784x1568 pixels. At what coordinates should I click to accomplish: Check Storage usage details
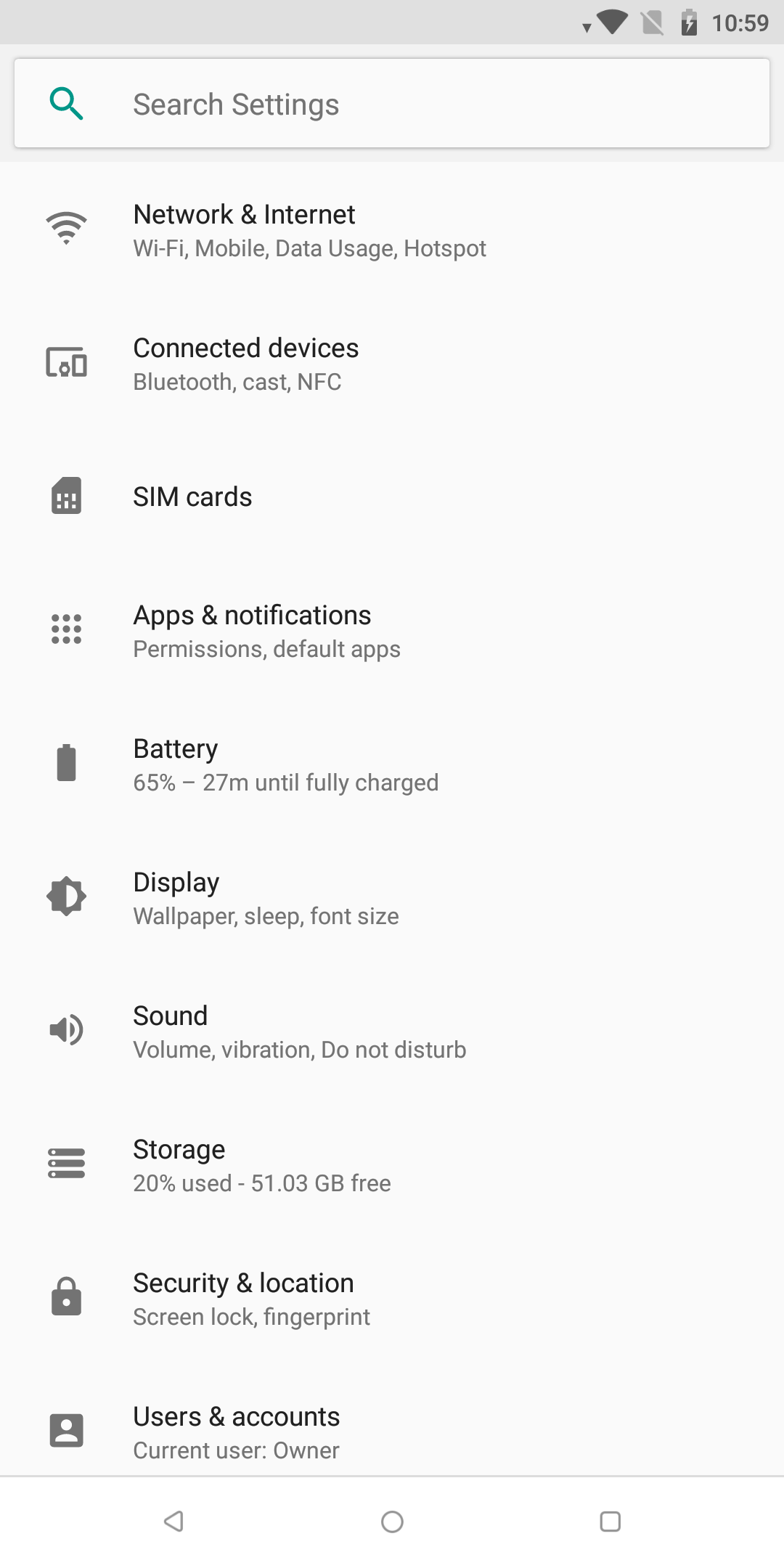(392, 1164)
